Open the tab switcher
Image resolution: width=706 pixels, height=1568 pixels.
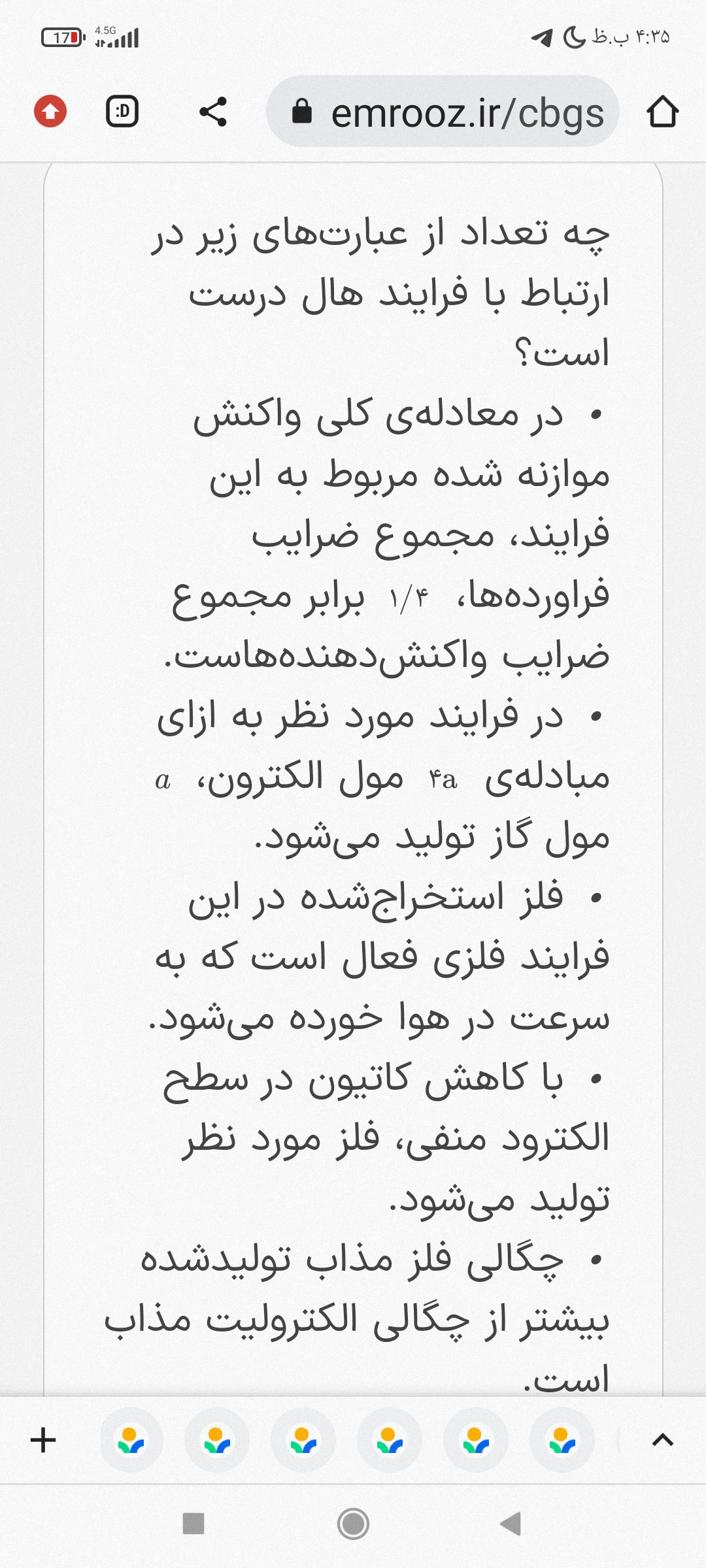point(122,112)
